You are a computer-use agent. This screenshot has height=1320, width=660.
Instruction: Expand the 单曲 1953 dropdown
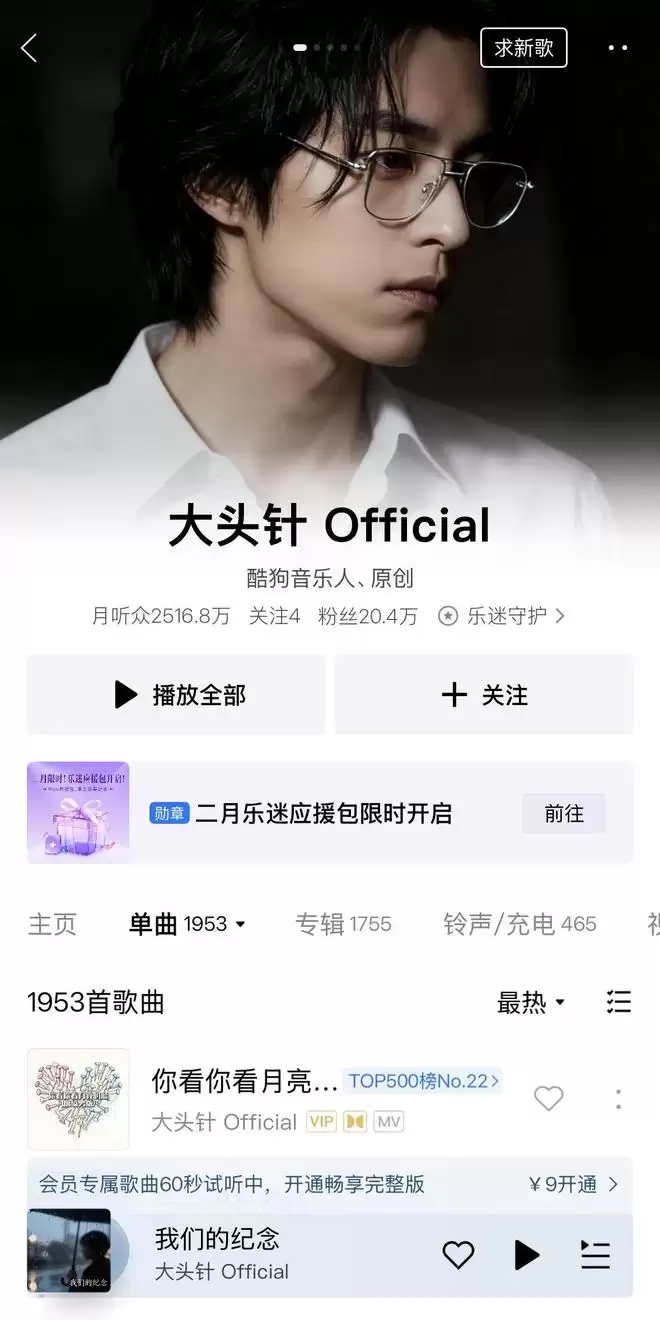tap(187, 924)
